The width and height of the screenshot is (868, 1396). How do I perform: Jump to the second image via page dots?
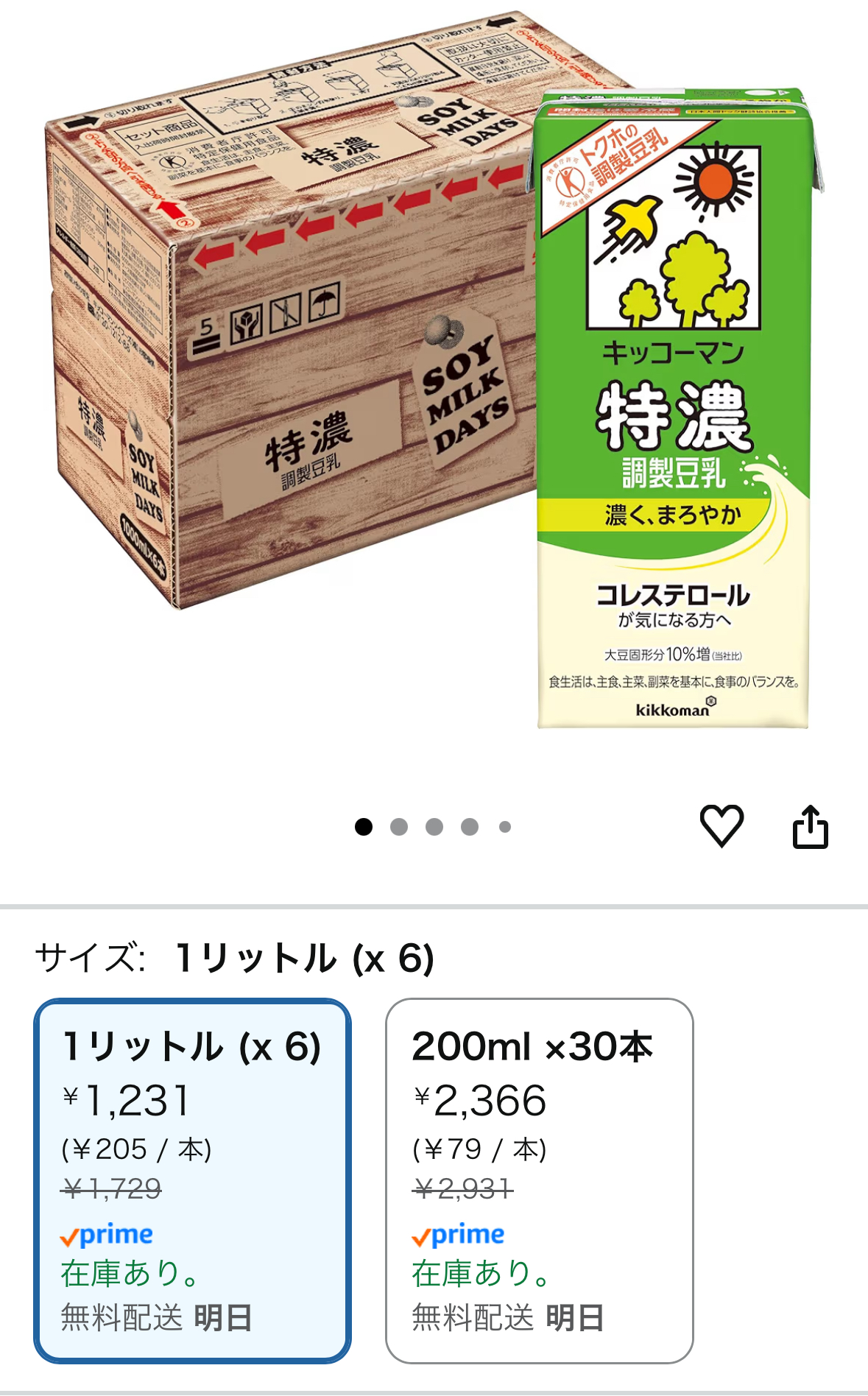pos(399,827)
